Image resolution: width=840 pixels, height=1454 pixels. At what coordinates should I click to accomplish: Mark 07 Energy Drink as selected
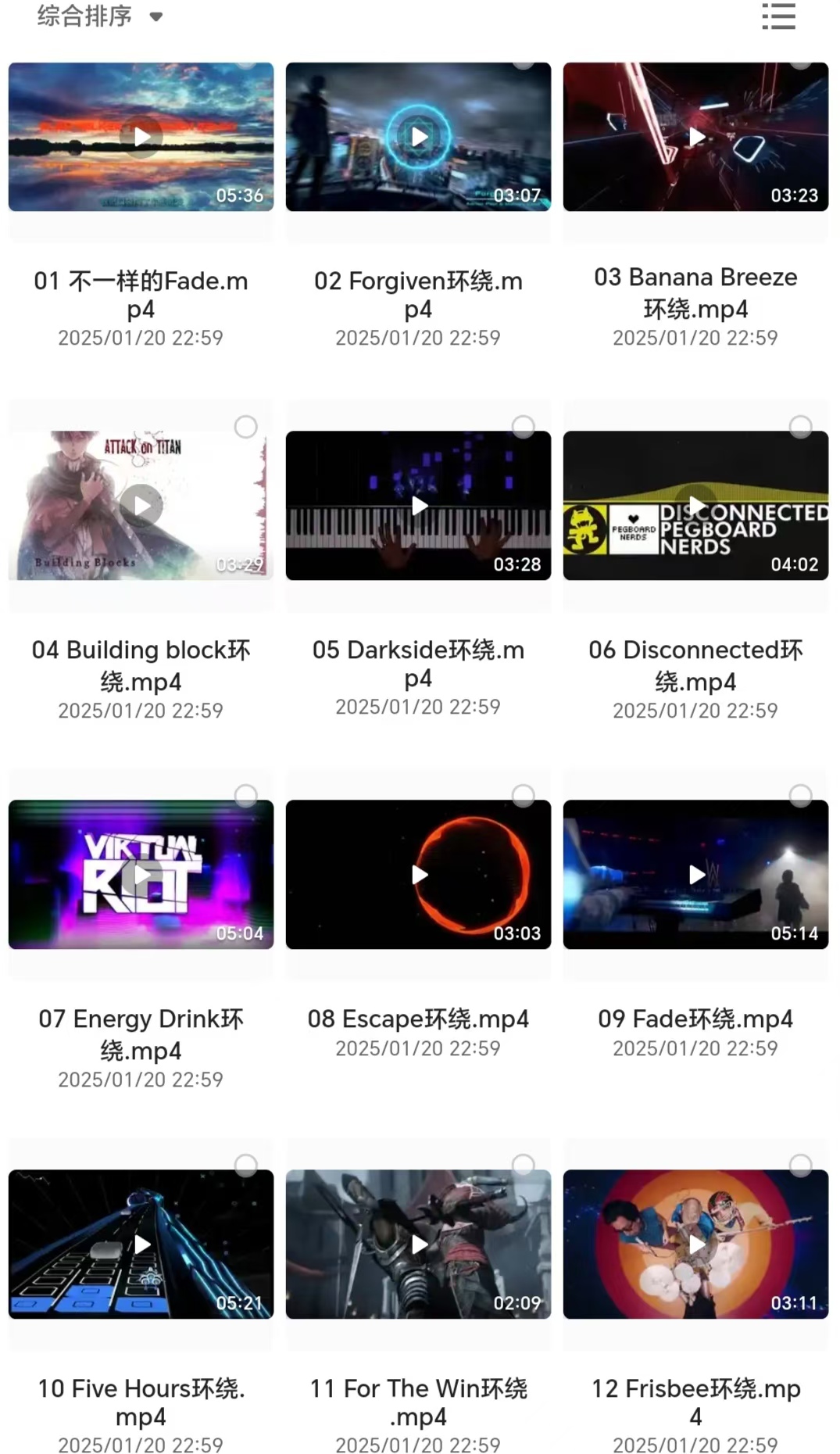[x=245, y=796]
